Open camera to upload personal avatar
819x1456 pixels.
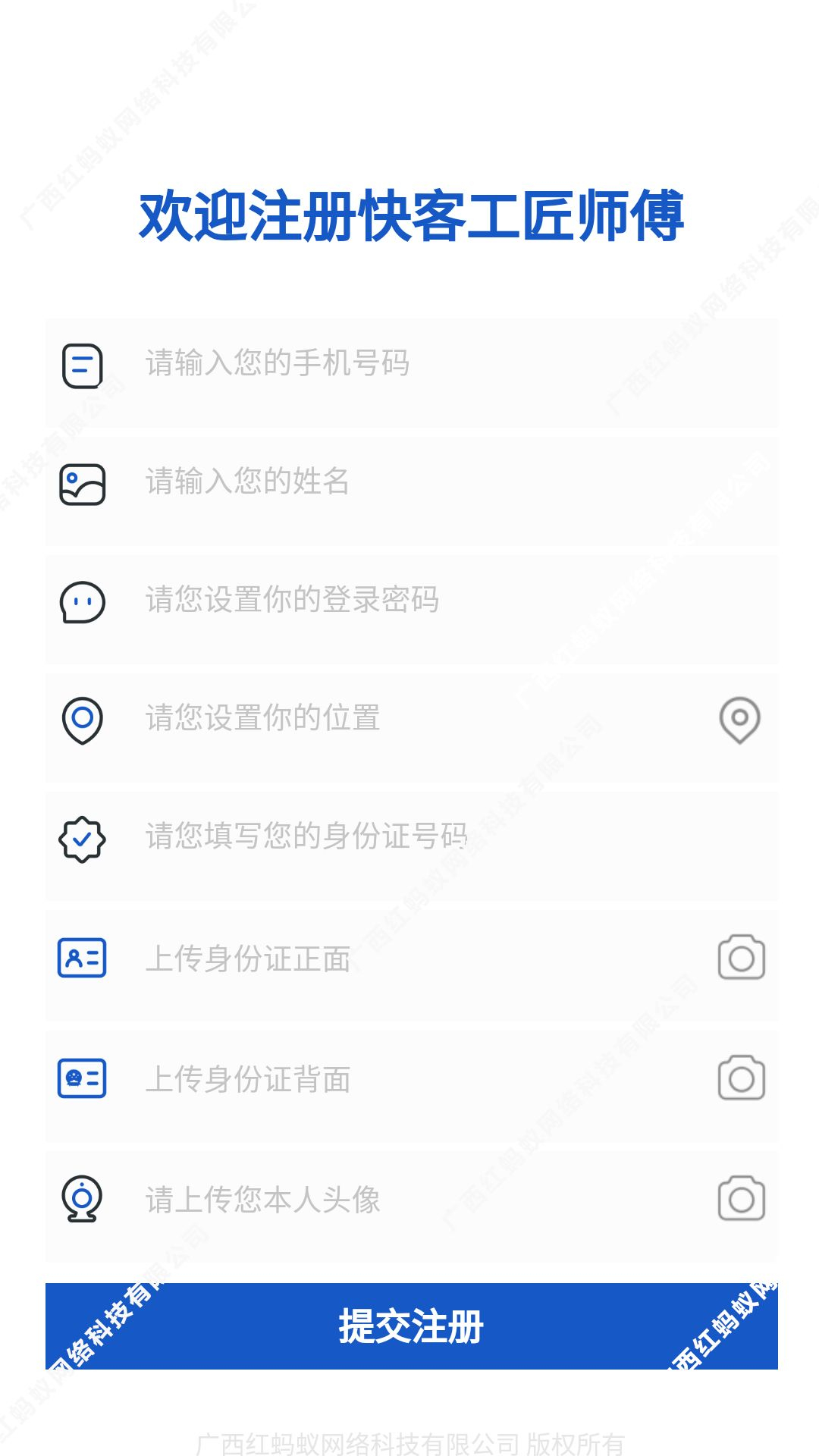pyautogui.click(x=741, y=1199)
